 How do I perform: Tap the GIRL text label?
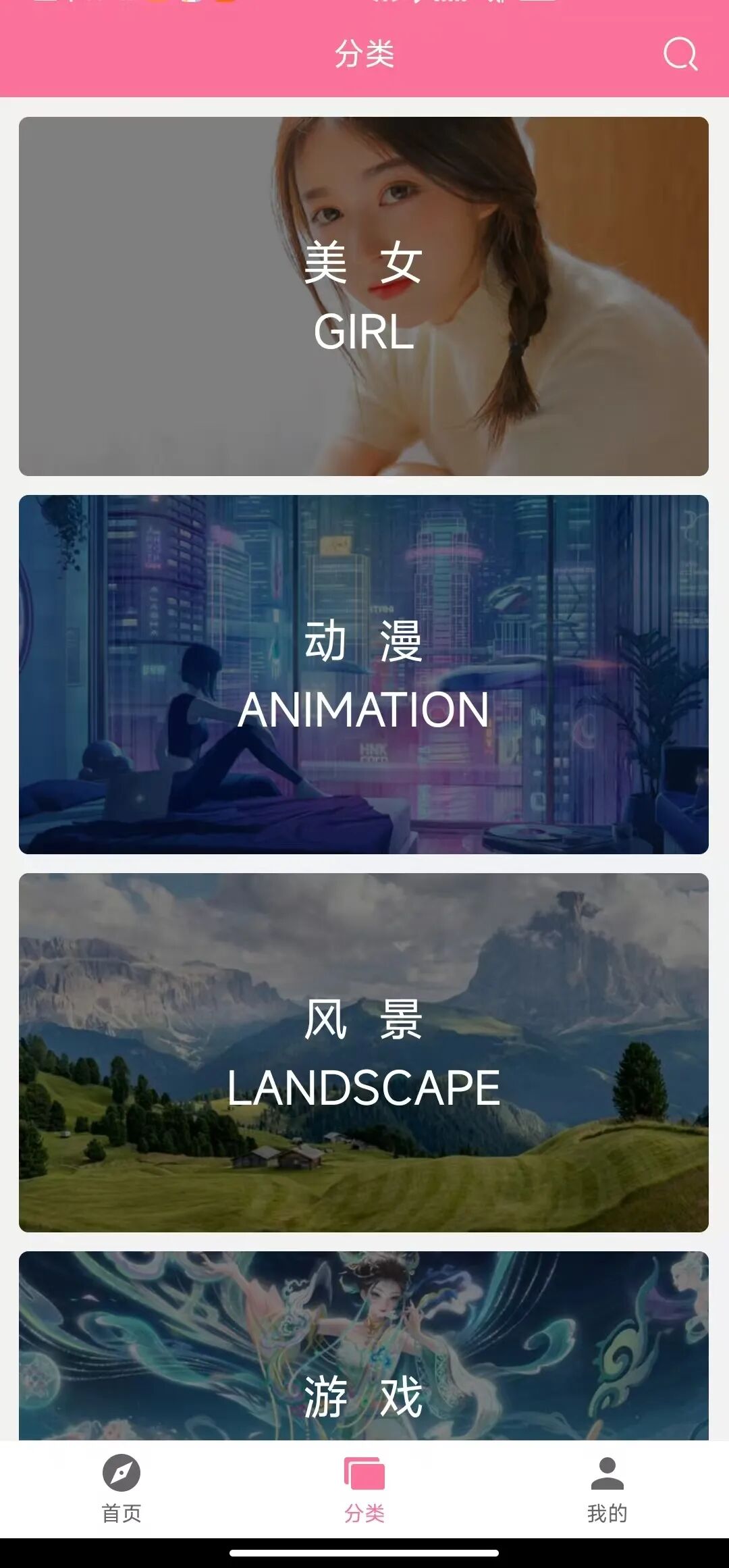[x=364, y=333]
